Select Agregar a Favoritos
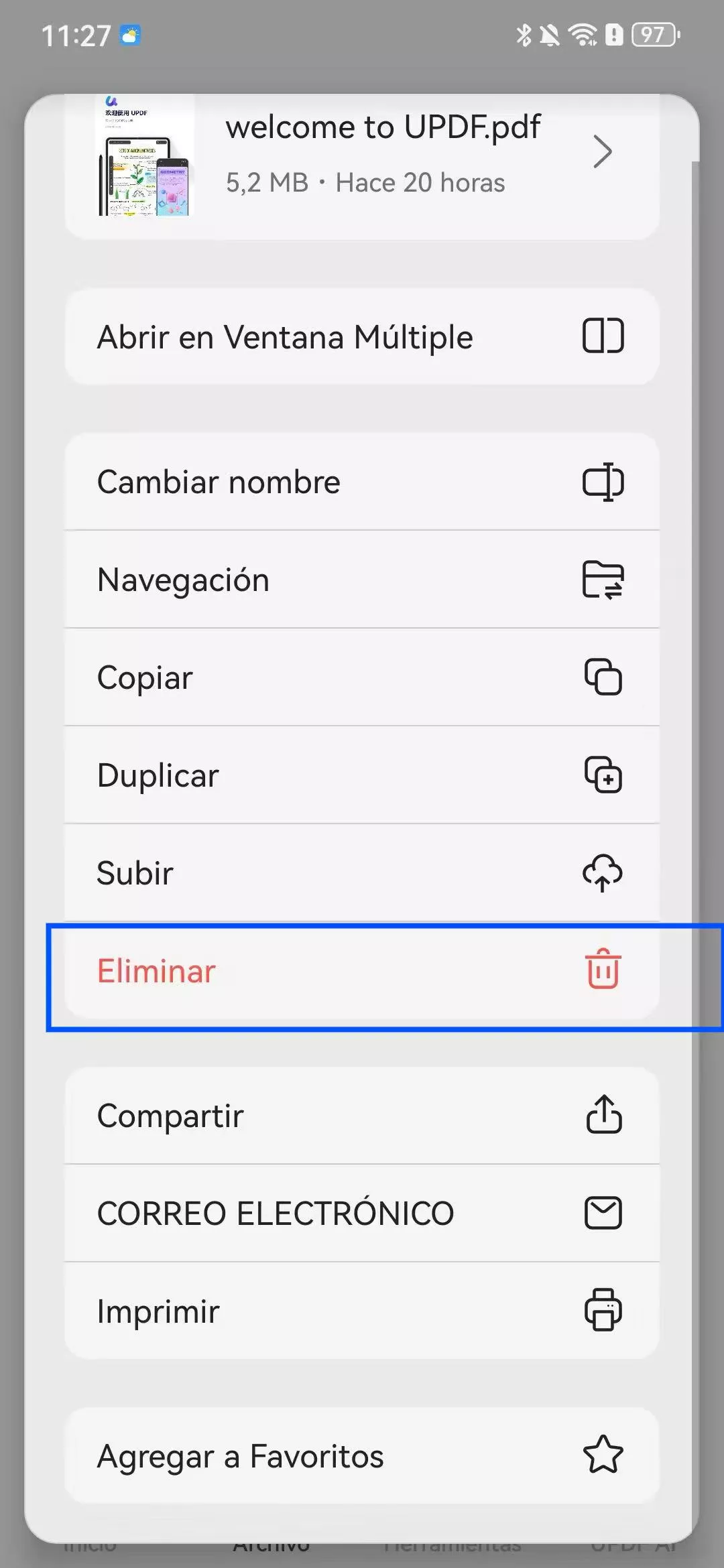724x1568 pixels. (362, 1456)
